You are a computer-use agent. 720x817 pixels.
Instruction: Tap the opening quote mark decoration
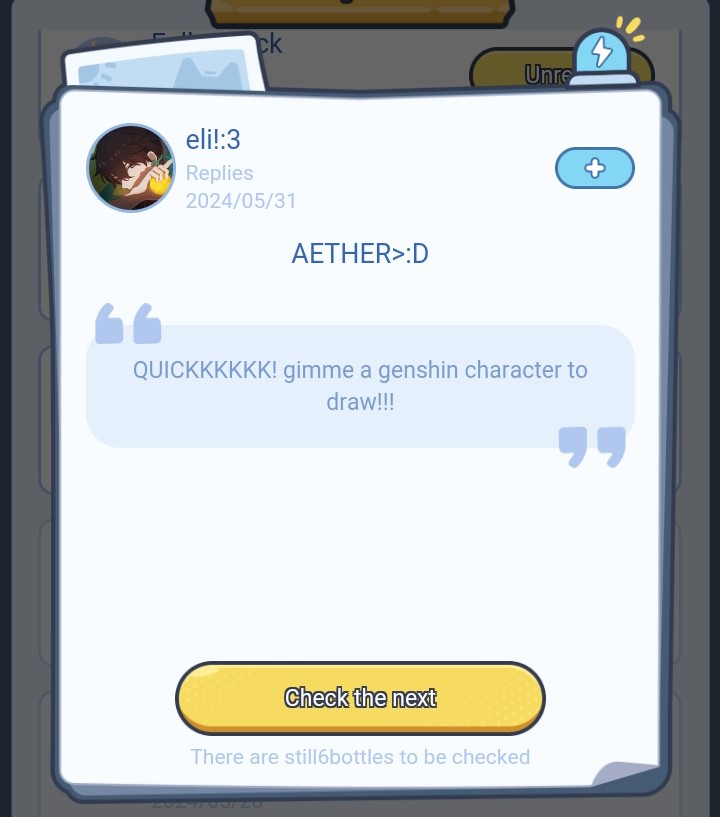(126, 324)
